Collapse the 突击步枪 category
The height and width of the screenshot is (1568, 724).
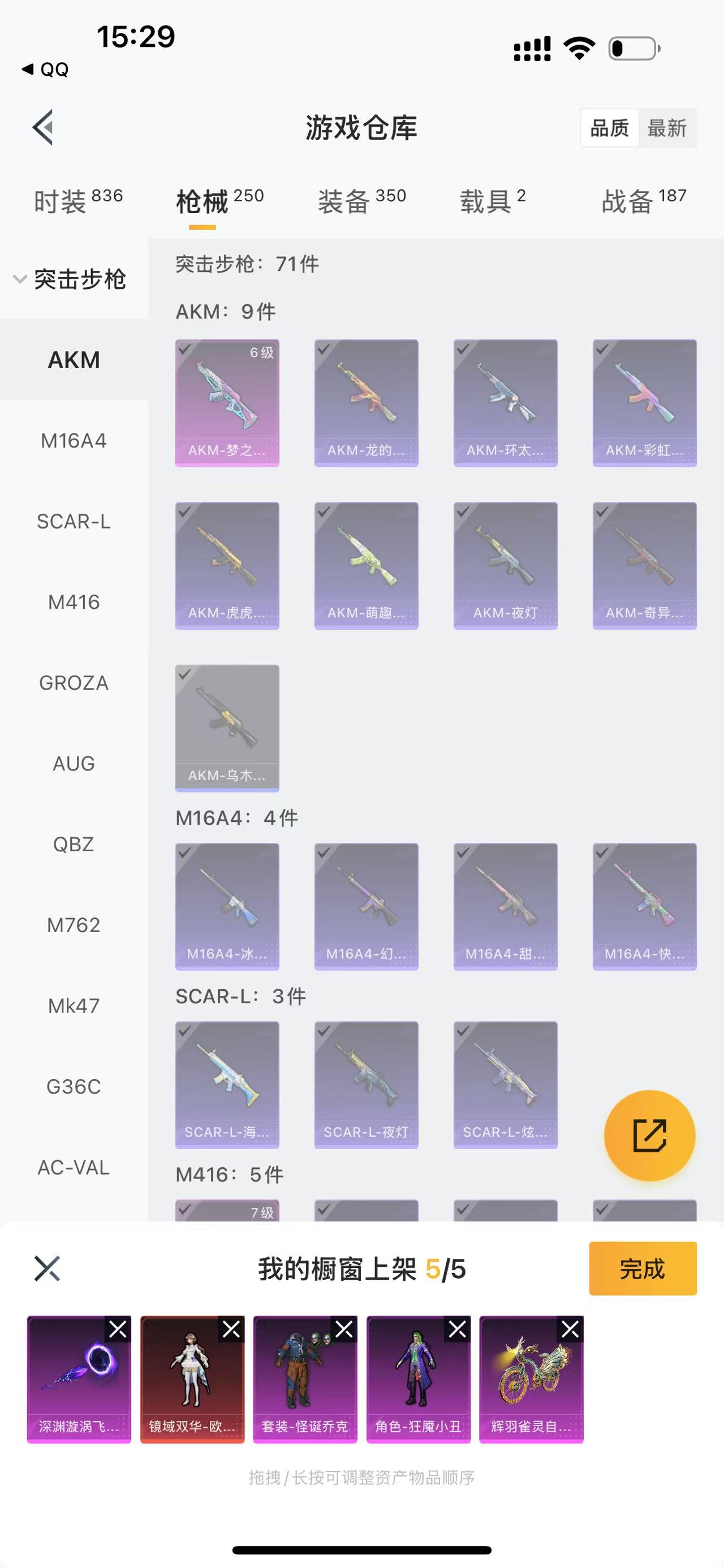pyautogui.click(x=70, y=279)
